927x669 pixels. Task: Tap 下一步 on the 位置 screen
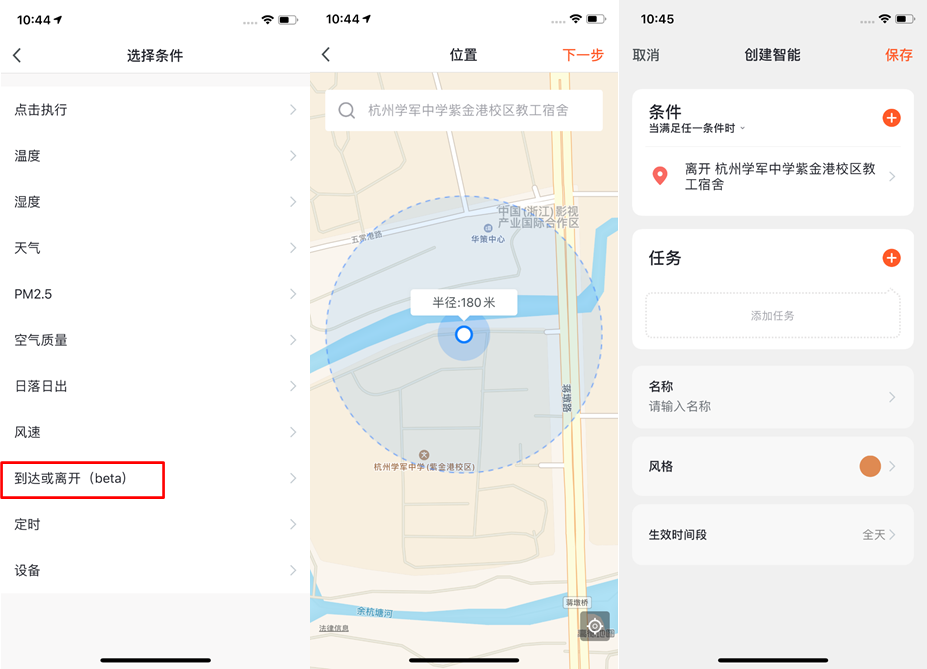[x=583, y=55]
